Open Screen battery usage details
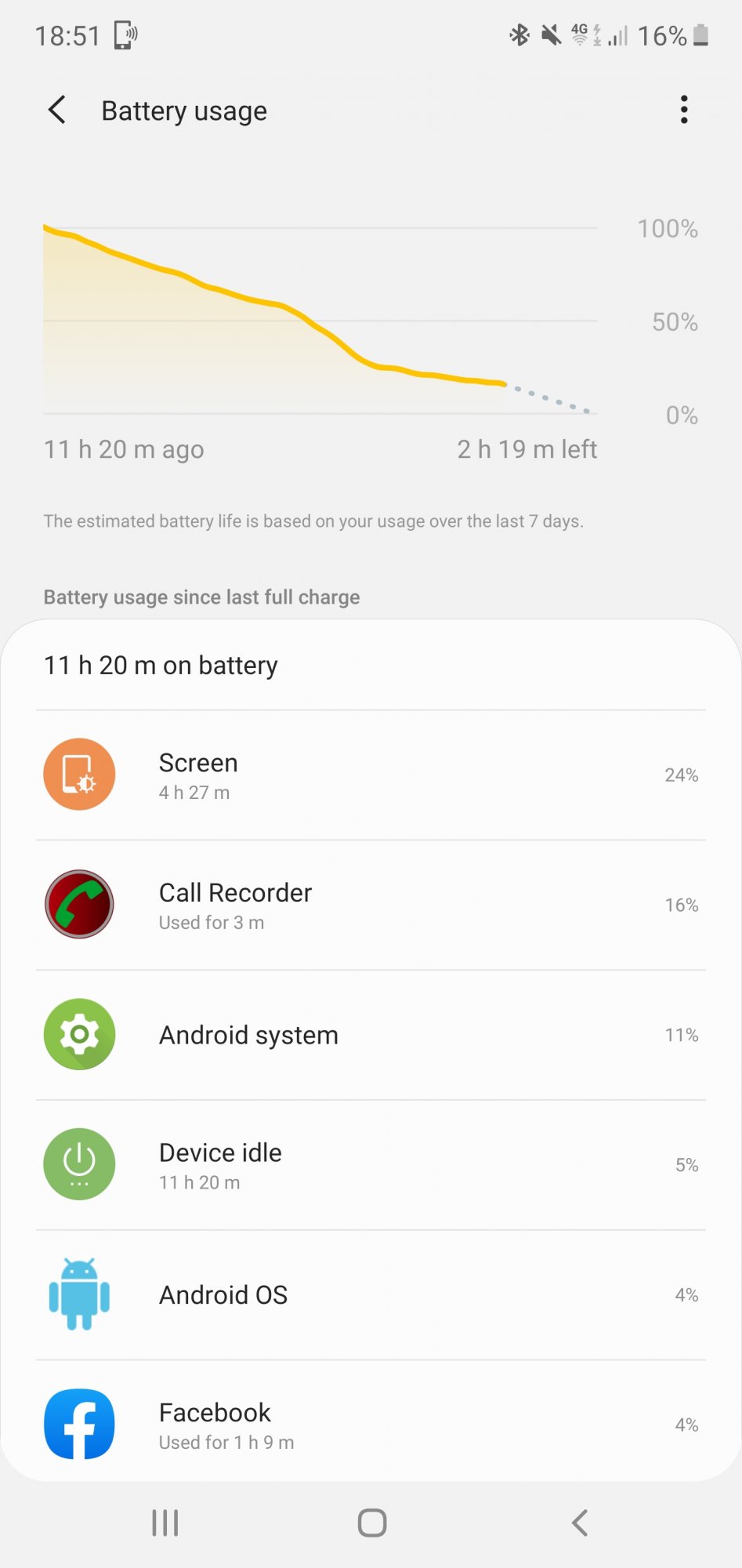Screen dimensions: 742x1568 pyautogui.click(x=371, y=775)
